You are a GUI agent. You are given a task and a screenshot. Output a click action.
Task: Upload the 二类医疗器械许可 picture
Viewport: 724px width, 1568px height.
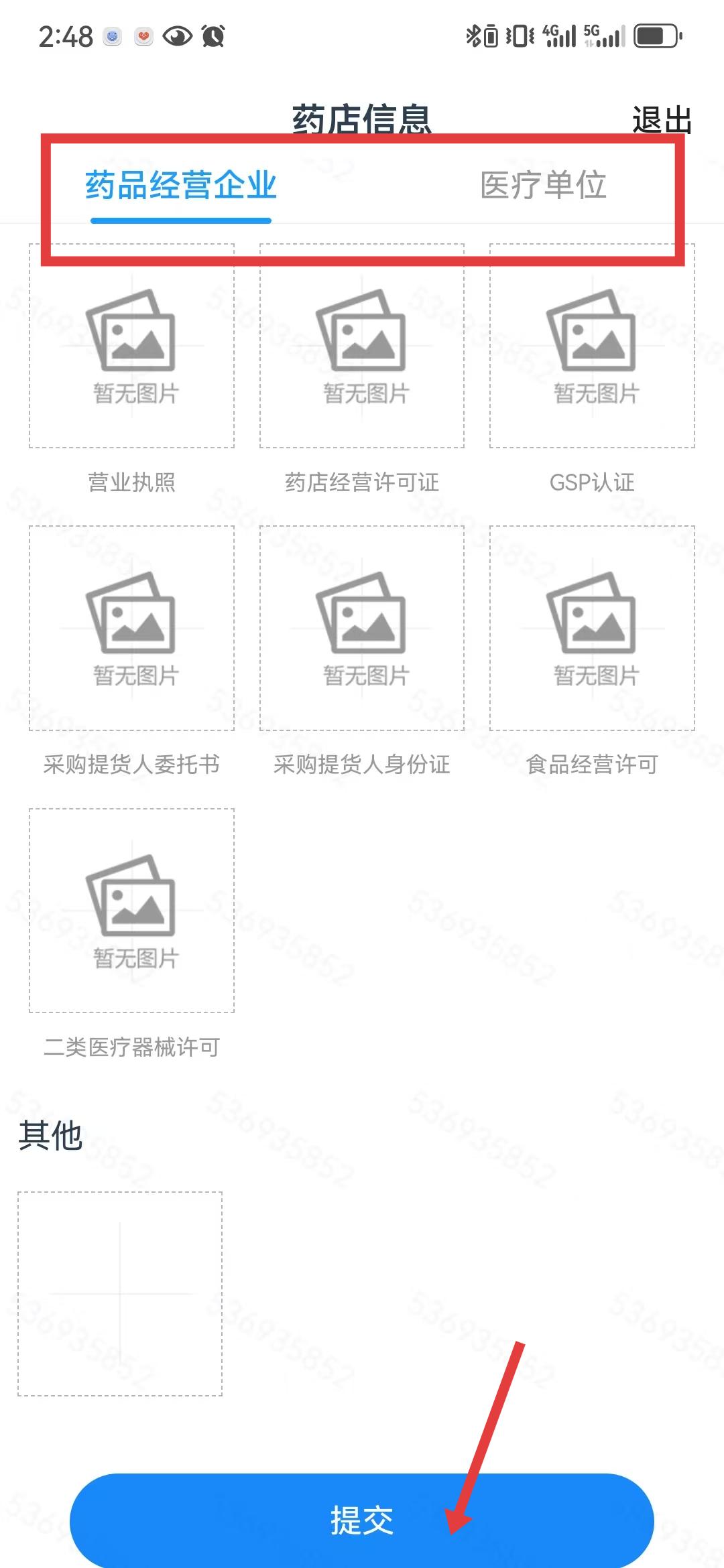pyautogui.click(x=131, y=910)
